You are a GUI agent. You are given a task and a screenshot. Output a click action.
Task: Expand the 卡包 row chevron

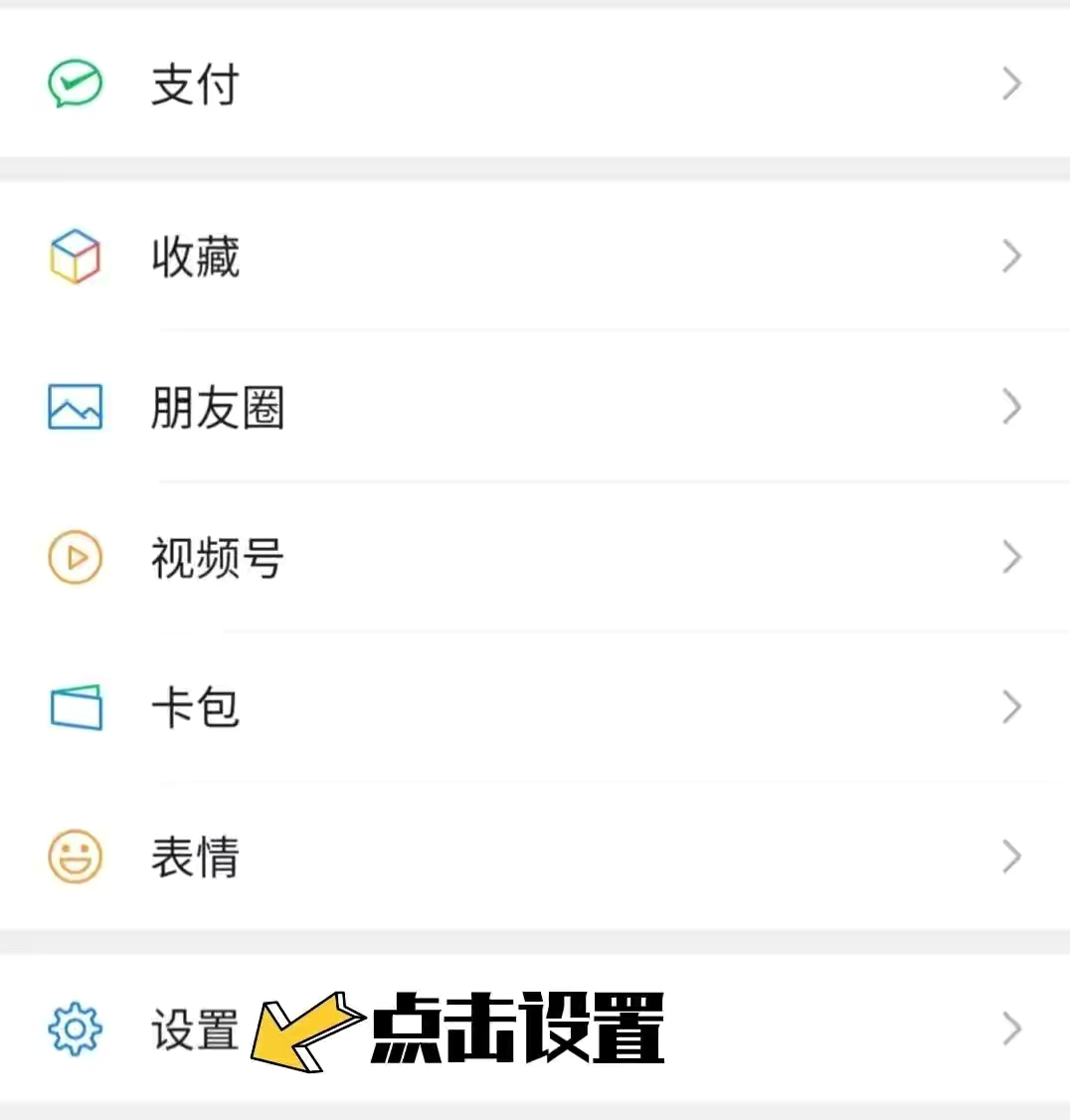(x=1011, y=707)
